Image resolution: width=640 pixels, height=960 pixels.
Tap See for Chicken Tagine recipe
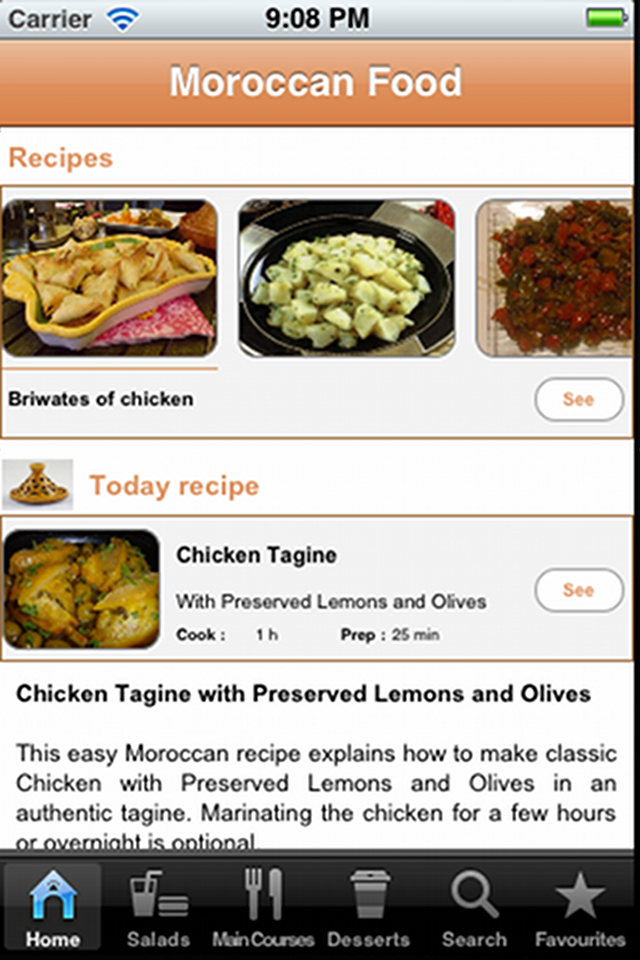(578, 590)
